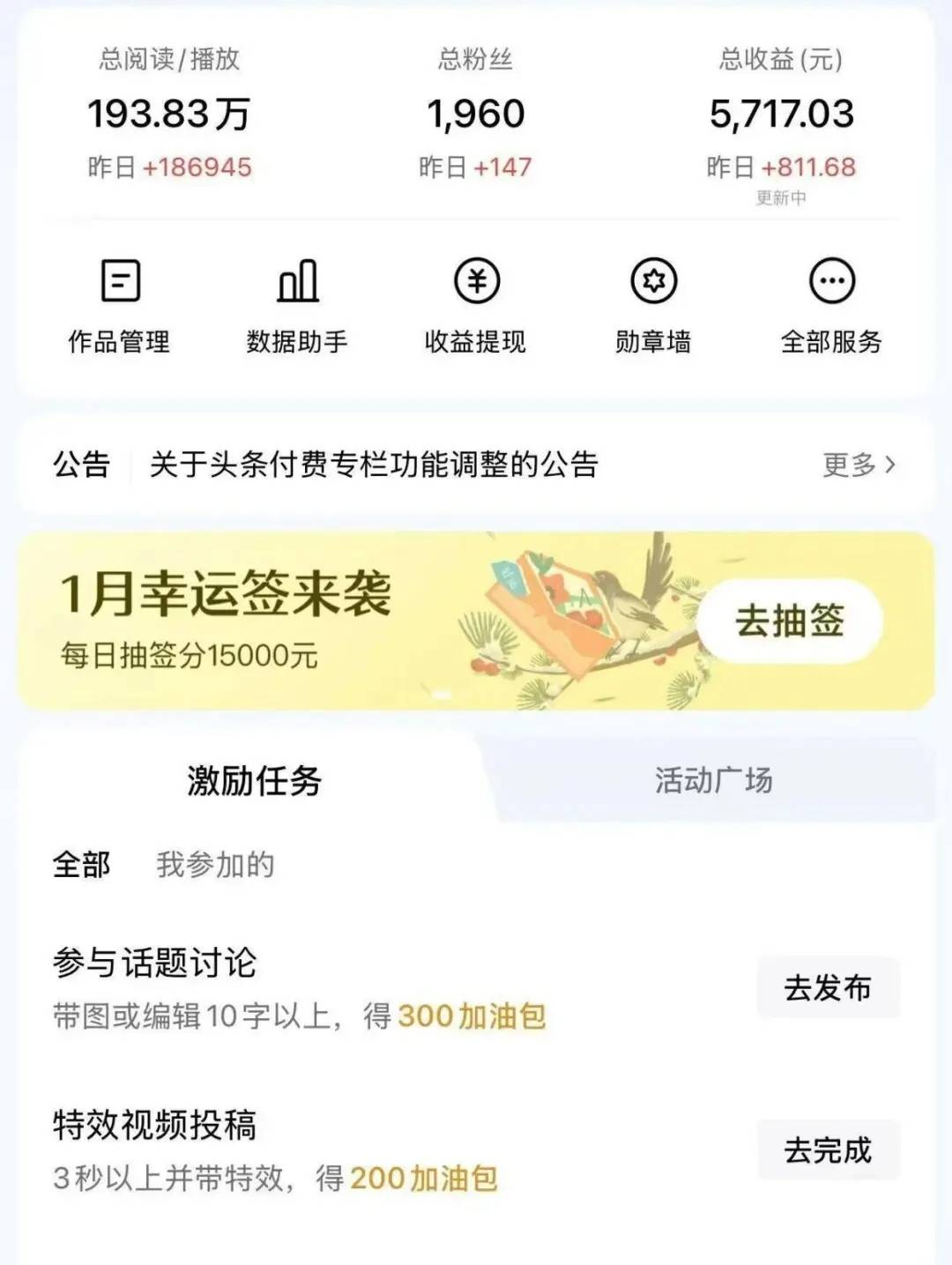View 总收益 earnings details
Viewport: 952px width, 1265px height.
[x=781, y=115]
